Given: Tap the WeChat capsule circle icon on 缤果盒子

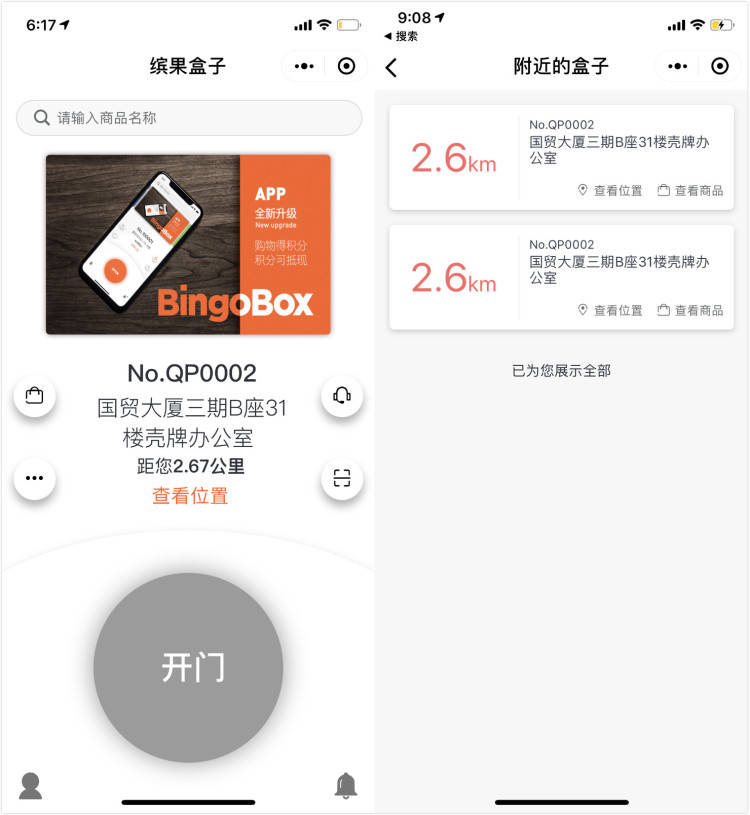Looking at the screenshot, I should pyautogui.click(x=346, y=66).
